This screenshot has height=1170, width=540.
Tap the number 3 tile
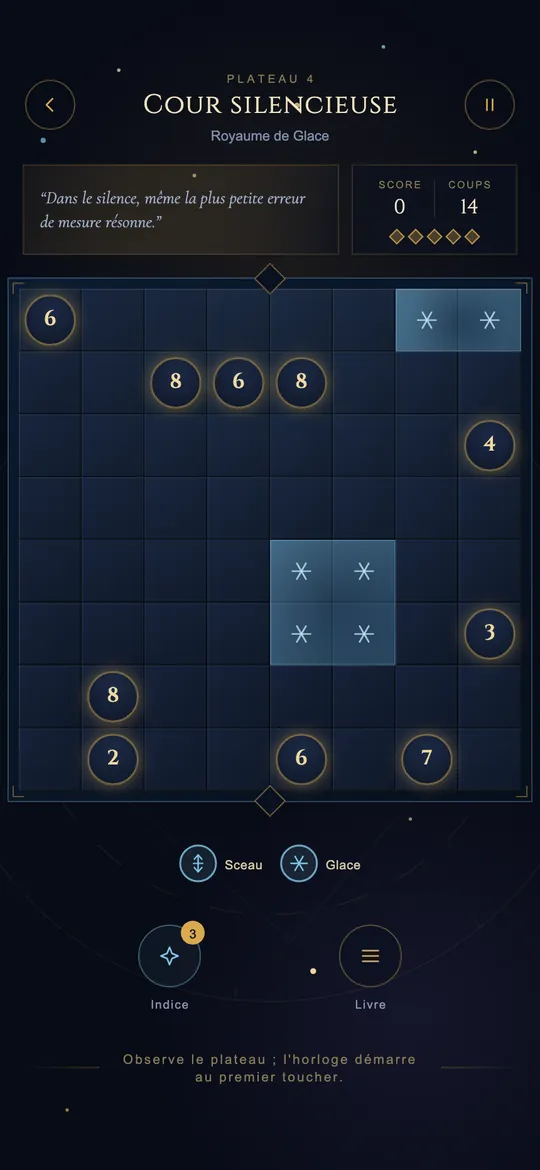click(489, 634)
